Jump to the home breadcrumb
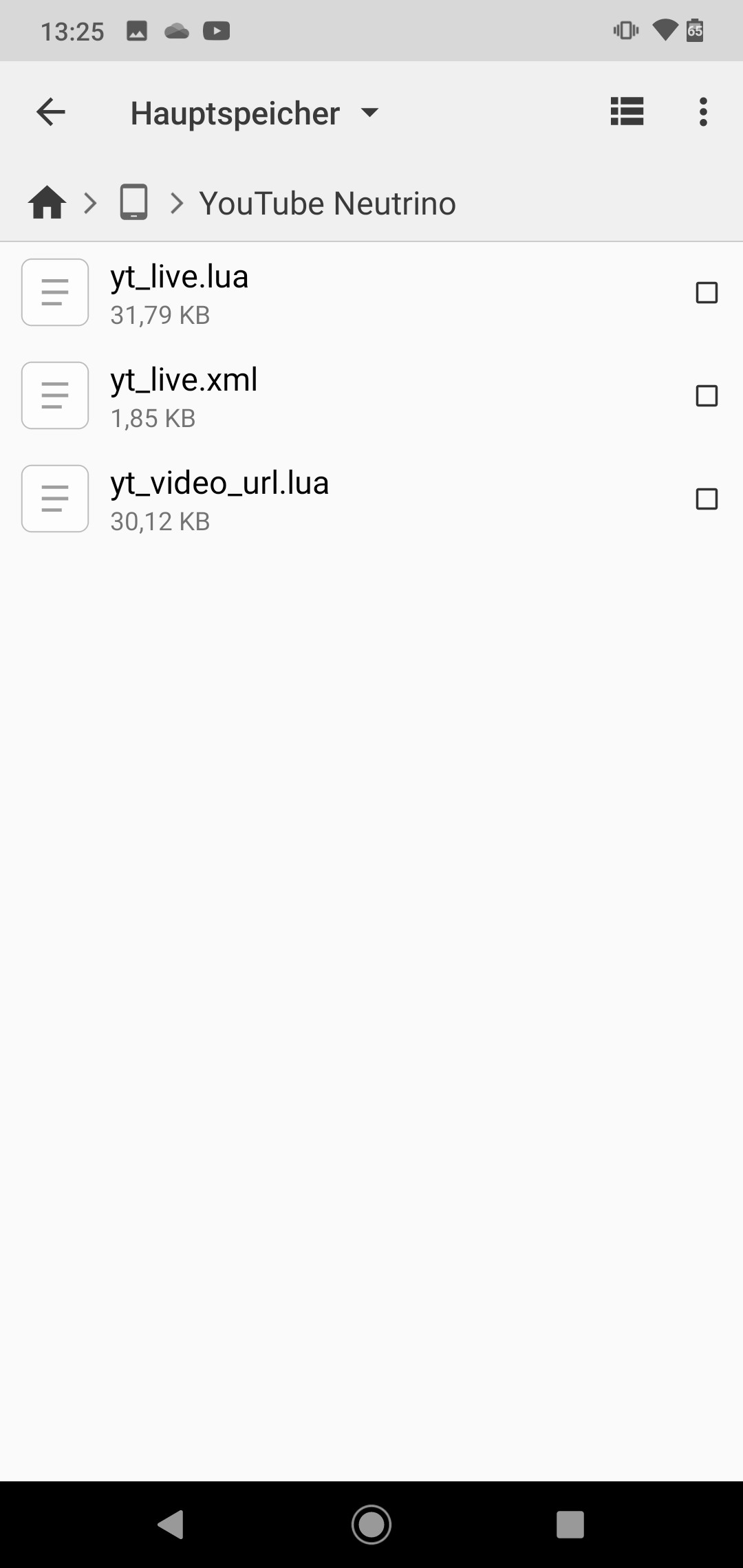 point(47,203)
